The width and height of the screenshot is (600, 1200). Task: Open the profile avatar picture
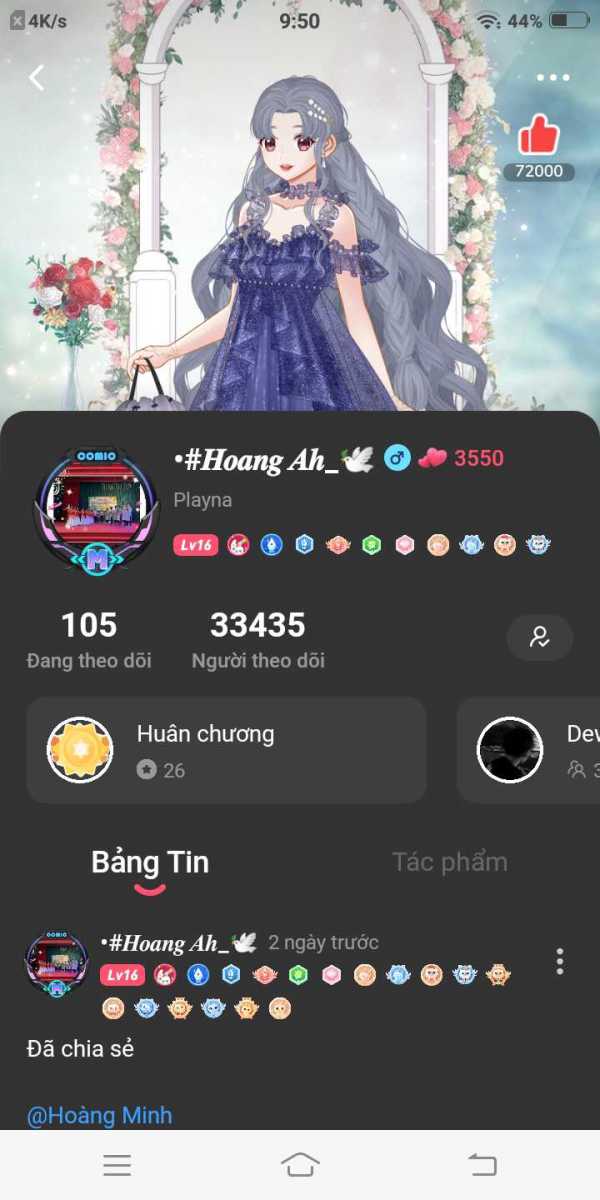point(96,509)
